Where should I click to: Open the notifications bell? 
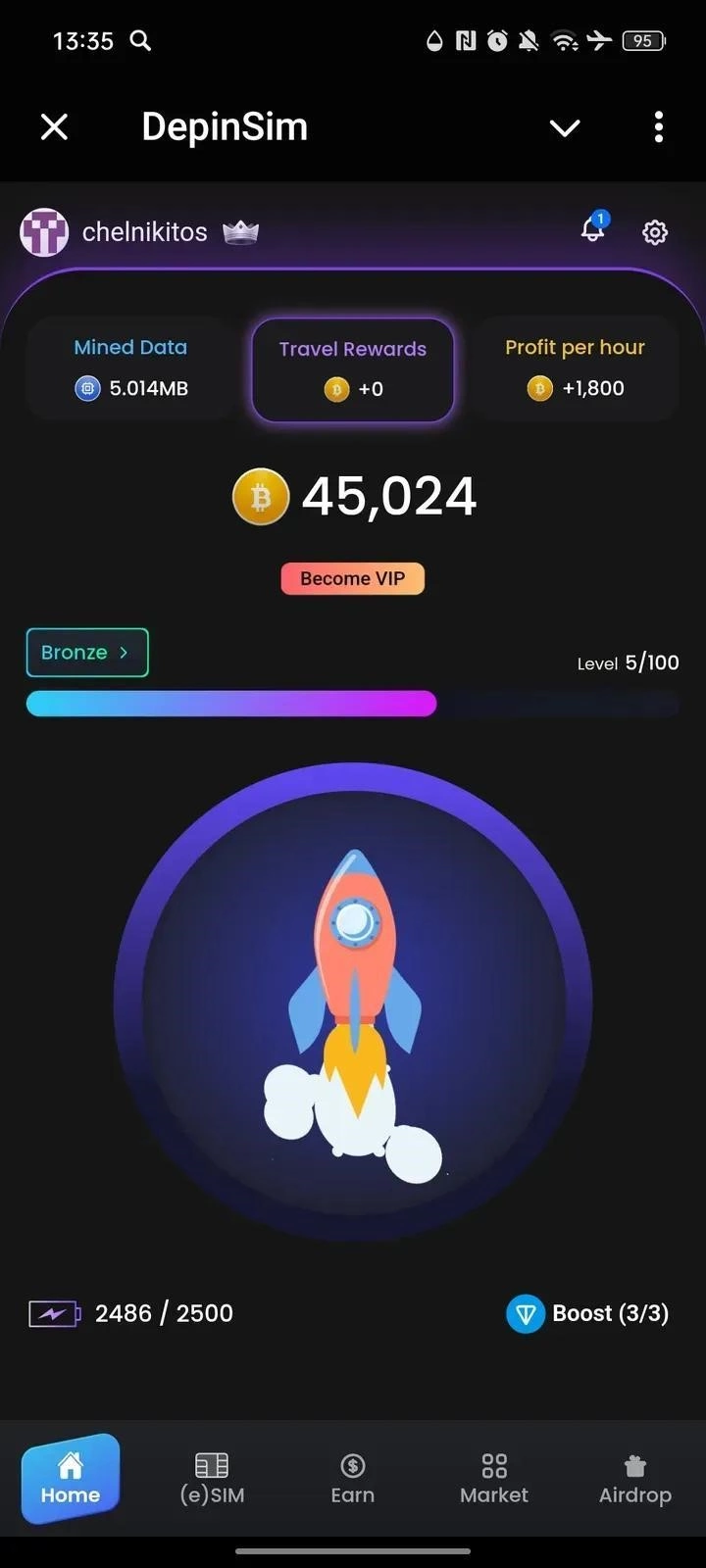click(x=593, y=229)
